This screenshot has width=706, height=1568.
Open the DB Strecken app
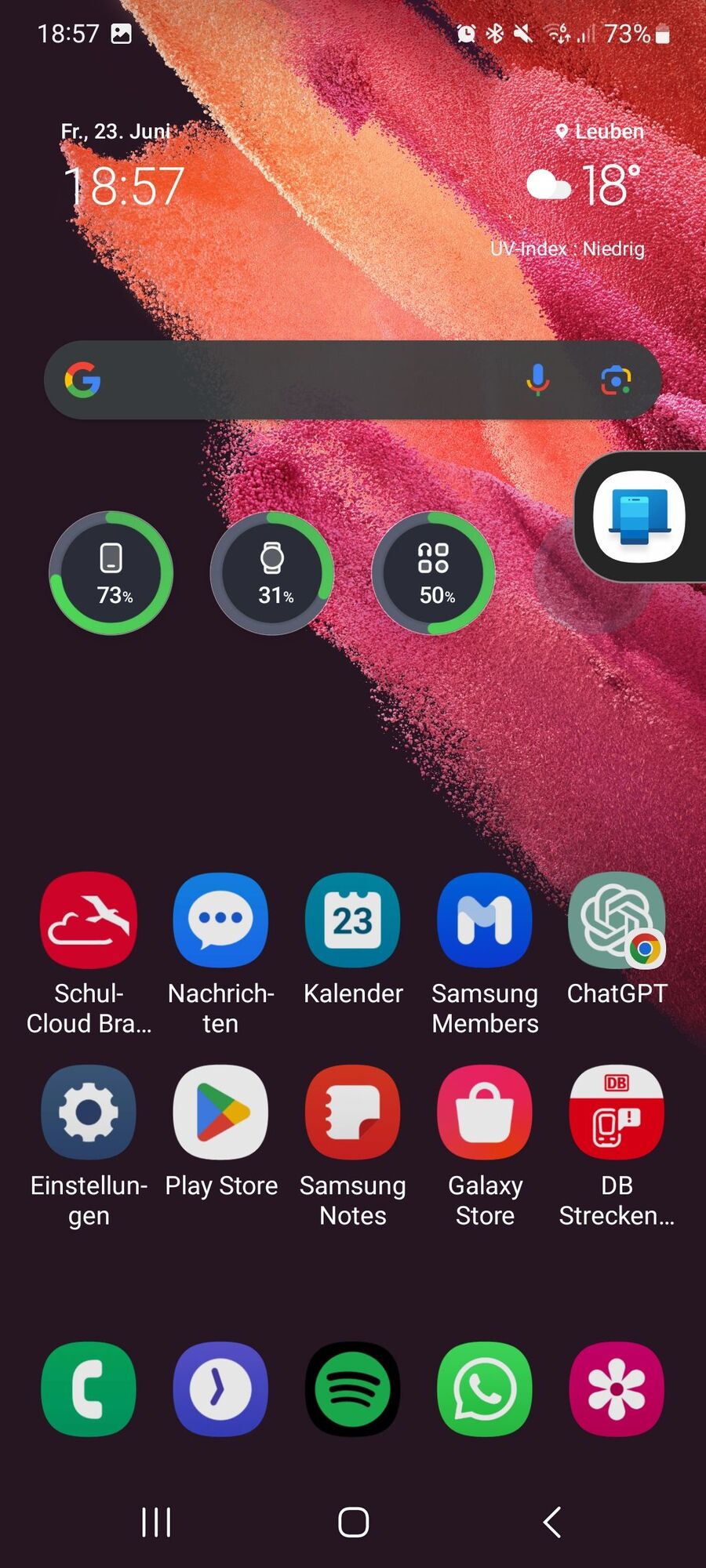617,1112
